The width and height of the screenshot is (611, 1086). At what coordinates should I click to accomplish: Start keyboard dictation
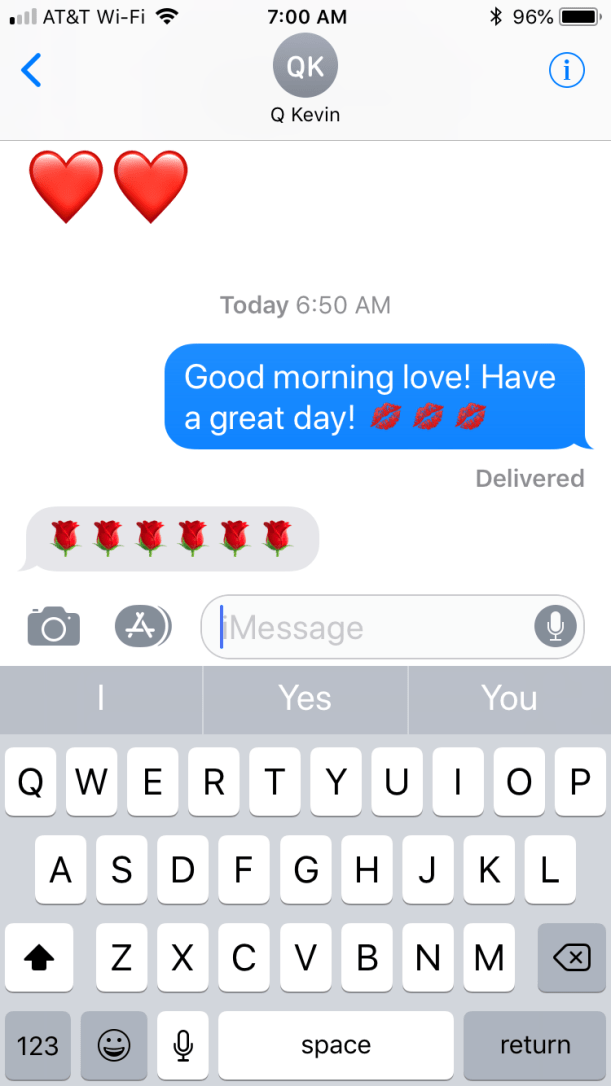pos(182,1045)
